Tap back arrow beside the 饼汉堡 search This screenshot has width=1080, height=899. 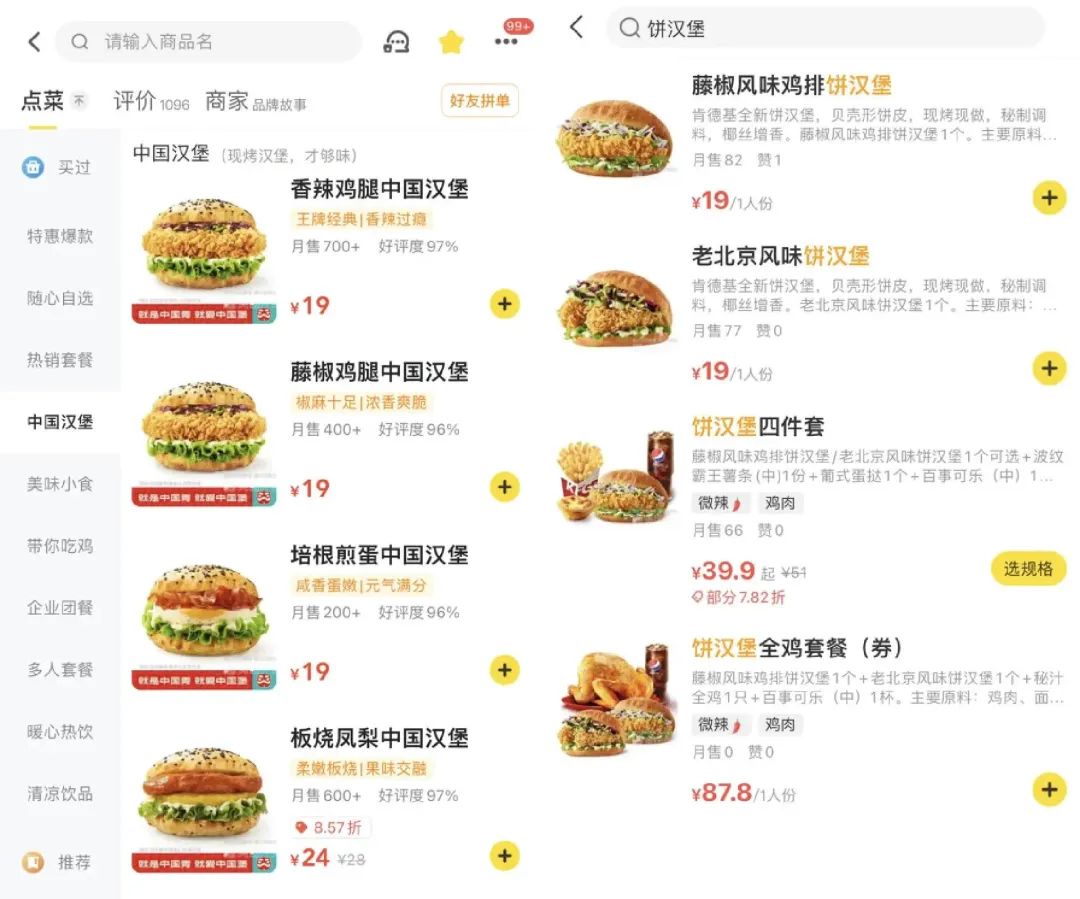[576, 27]
